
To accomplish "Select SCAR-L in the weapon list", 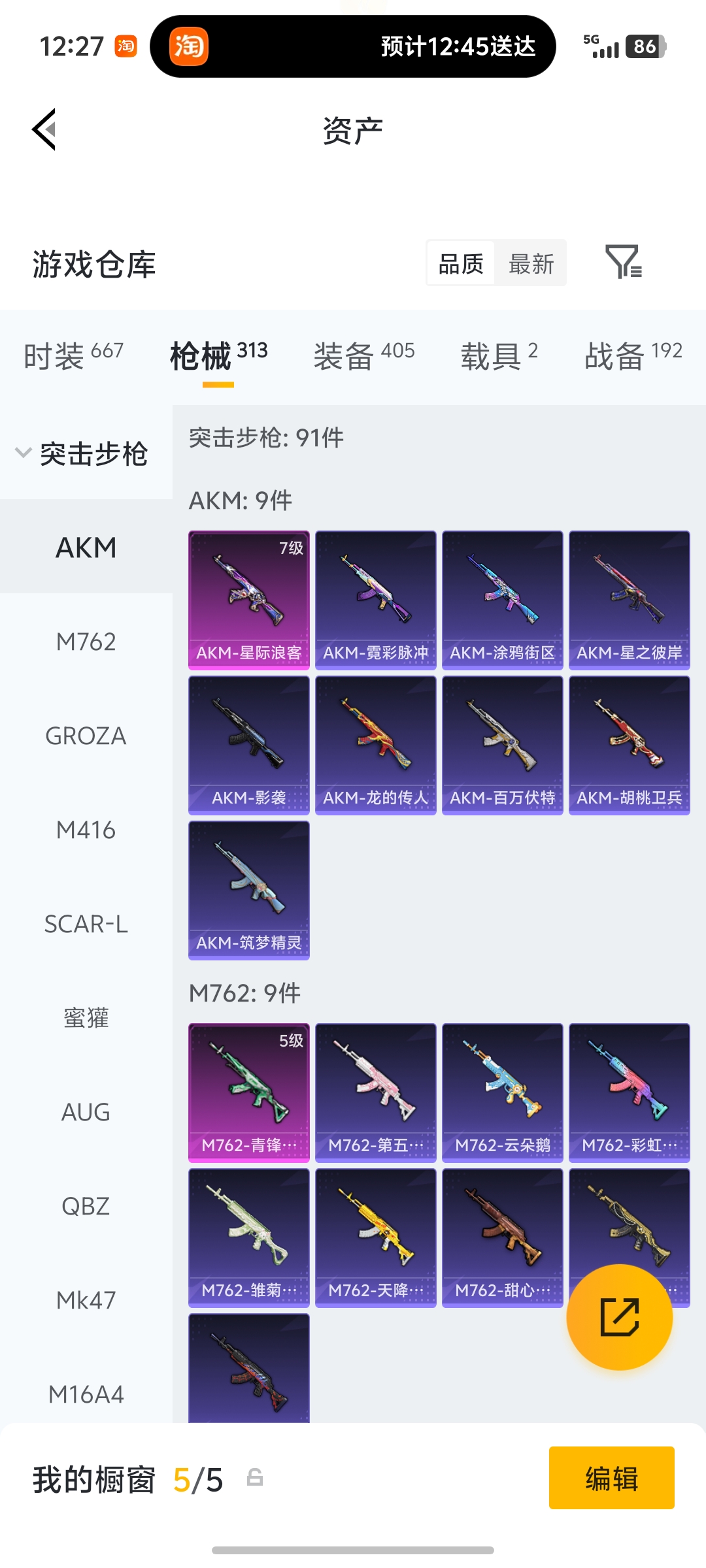I will coord(86,924).
